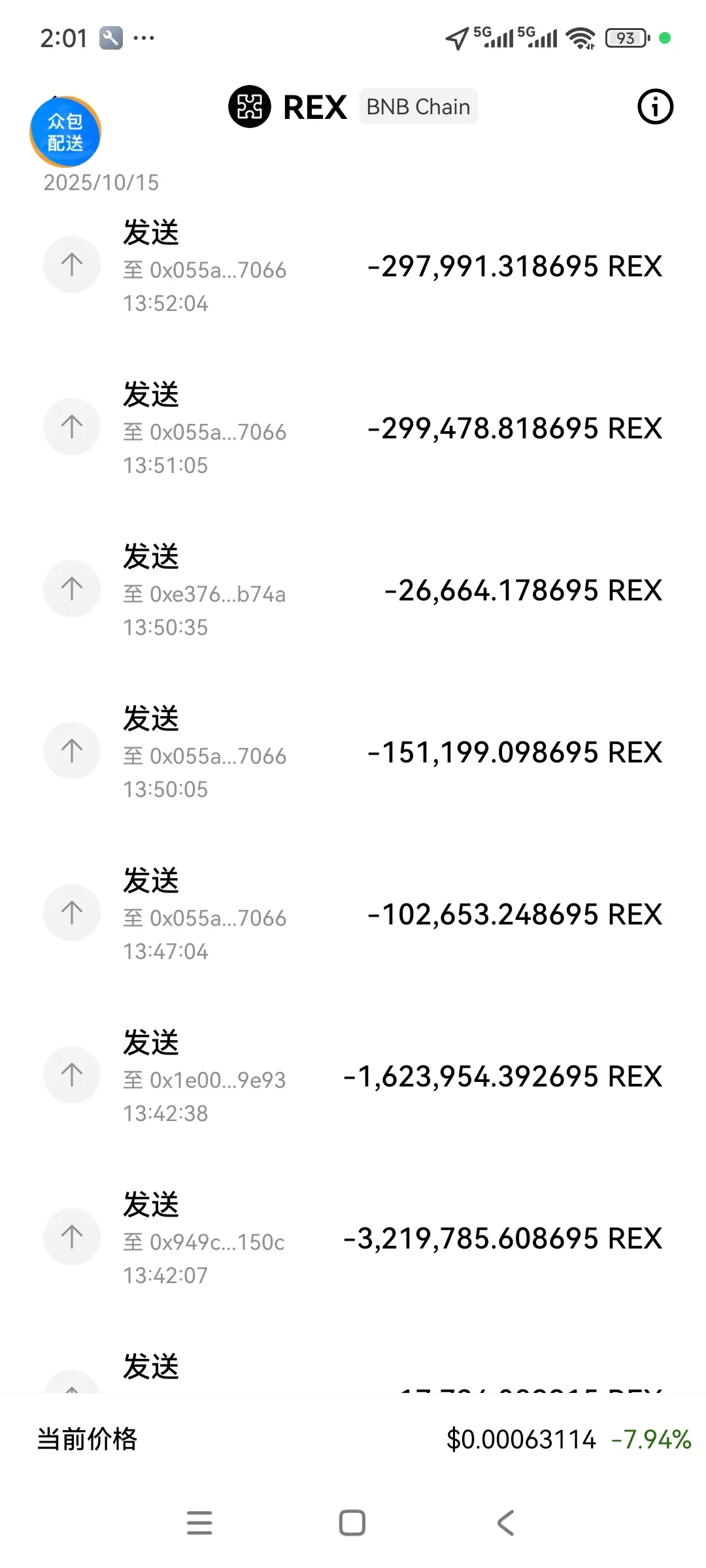Open the transfer to 0x1e00...9e93
This screenshot has height=1568, width=706.
(x=353, y=1077)
